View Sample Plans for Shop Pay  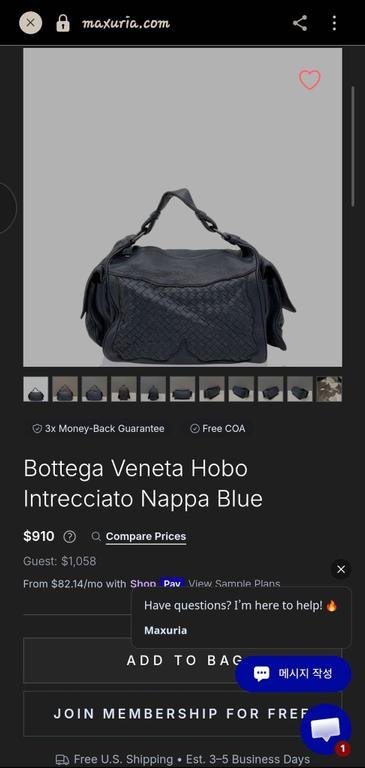click(x=234, y=584)
